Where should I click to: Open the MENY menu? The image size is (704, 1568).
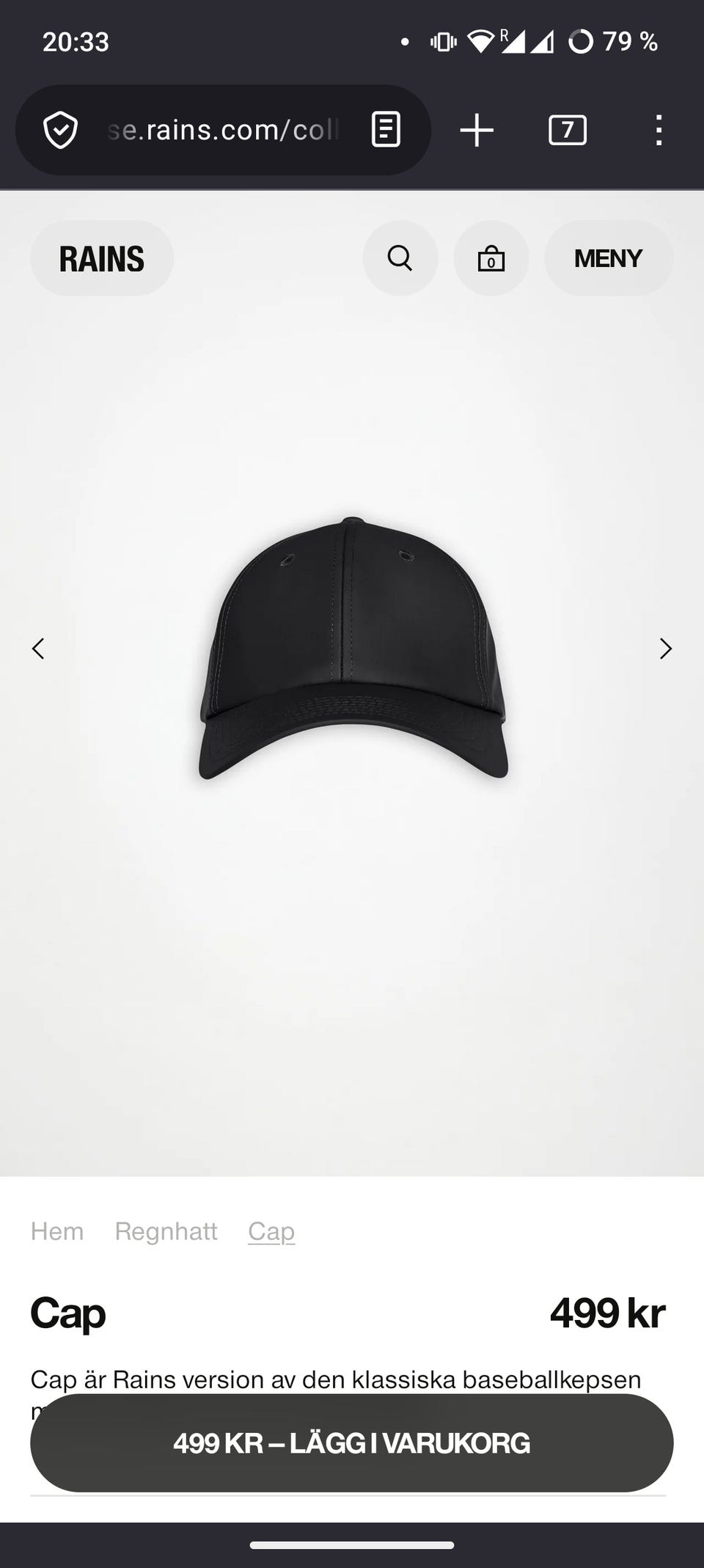(x=608, y=258)
